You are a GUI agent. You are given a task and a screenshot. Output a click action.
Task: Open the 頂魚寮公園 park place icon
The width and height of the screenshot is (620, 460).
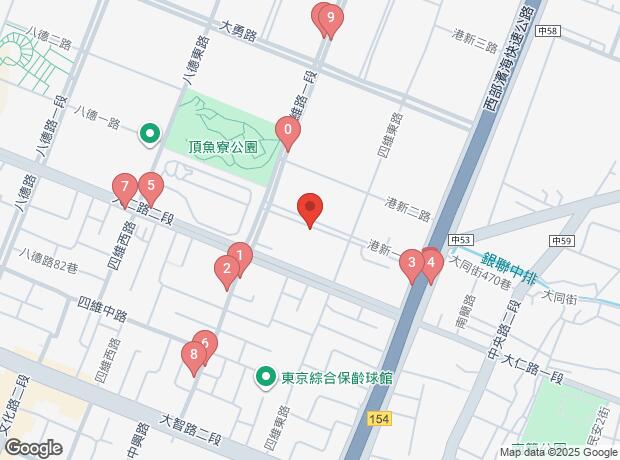tap(150, 132)
